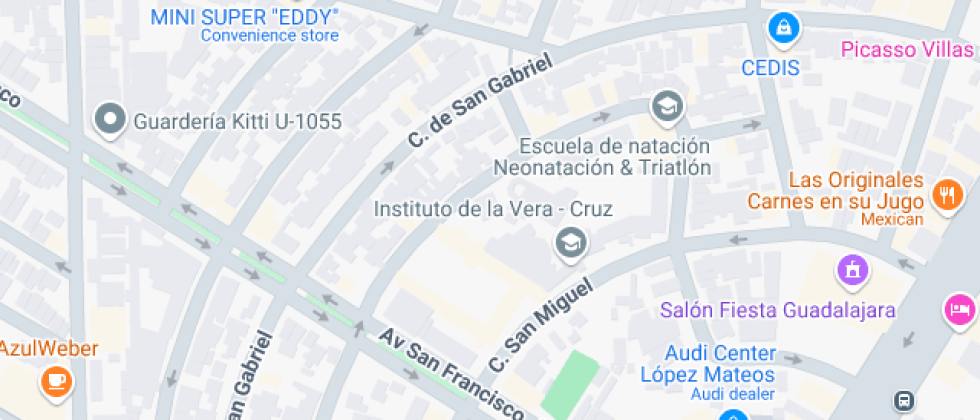Tap the Audi Center López Mateos label
The width and height of the screenshot is (980, 420).
pyautogui.click(x=721, y=364)
